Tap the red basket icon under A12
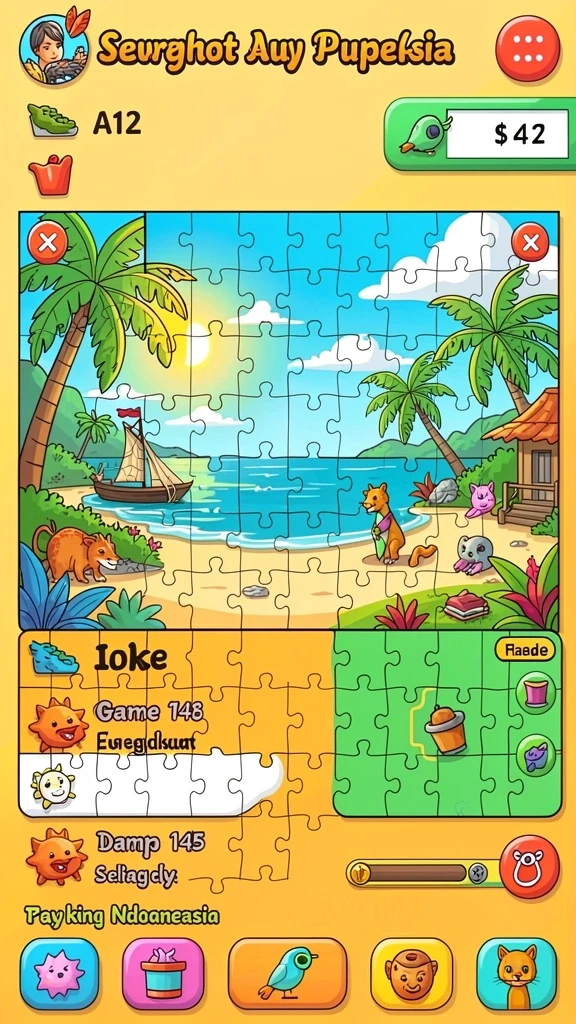 tap(50, 174)
